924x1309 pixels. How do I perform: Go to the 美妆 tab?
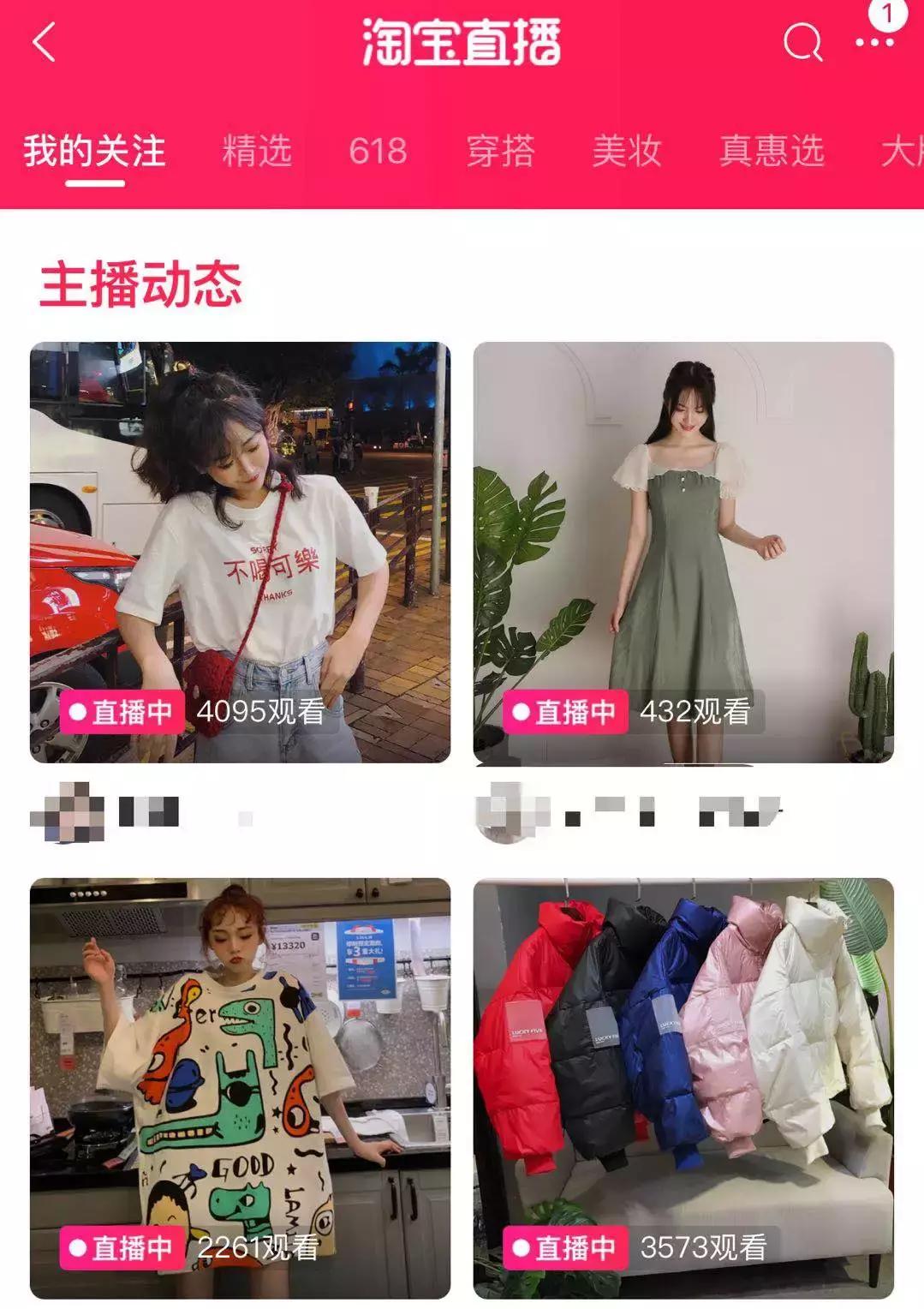(x=627, y=152)
